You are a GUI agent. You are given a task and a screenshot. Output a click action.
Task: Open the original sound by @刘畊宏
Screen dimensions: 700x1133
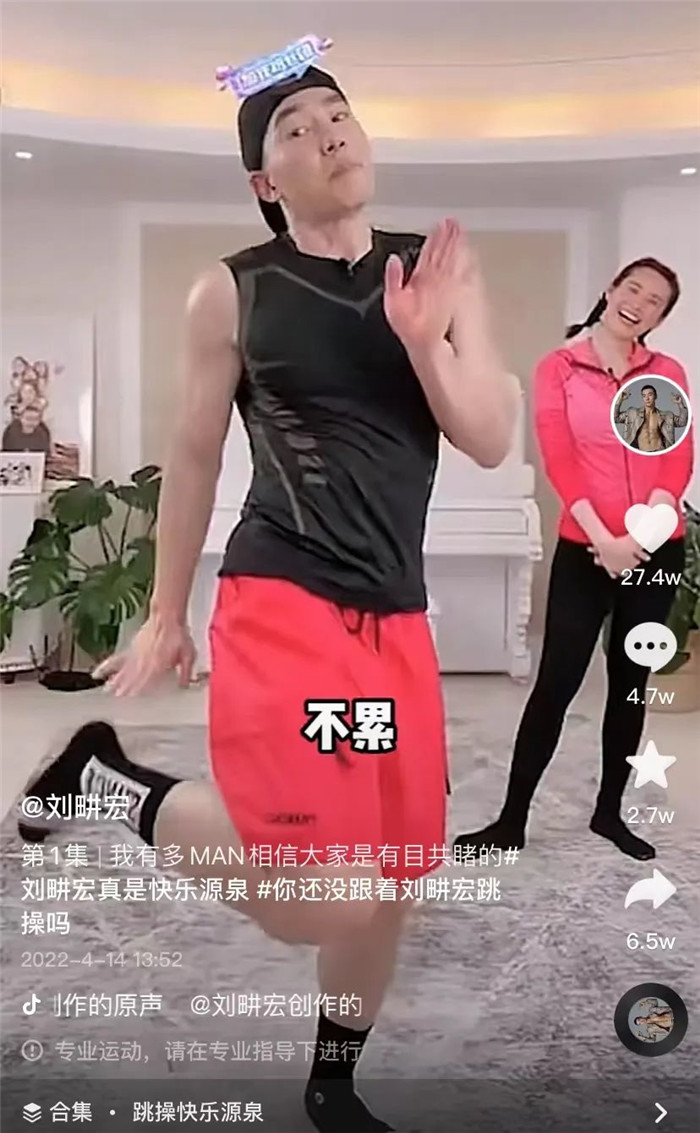tap(190, 1004)
